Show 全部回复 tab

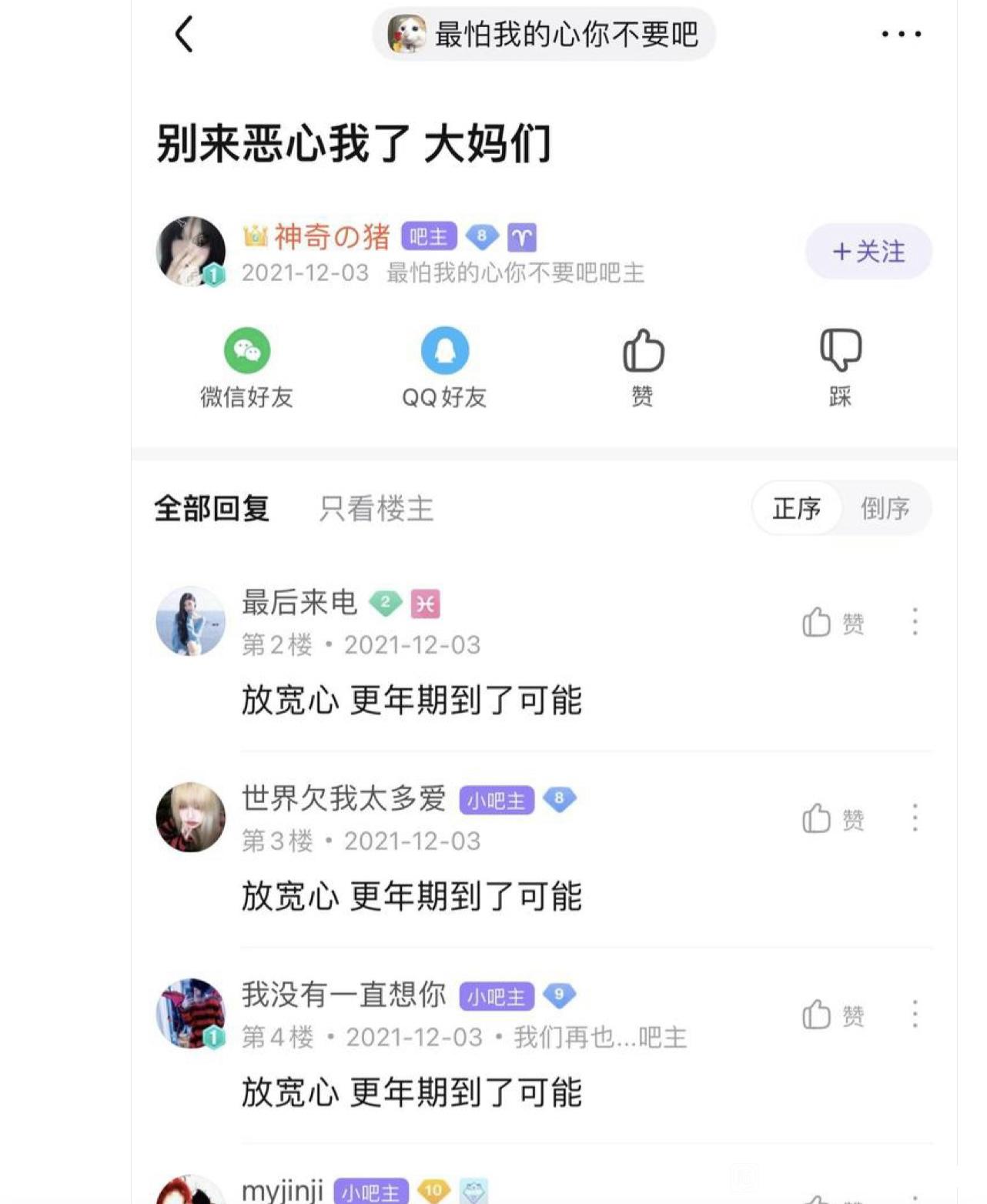212,509
